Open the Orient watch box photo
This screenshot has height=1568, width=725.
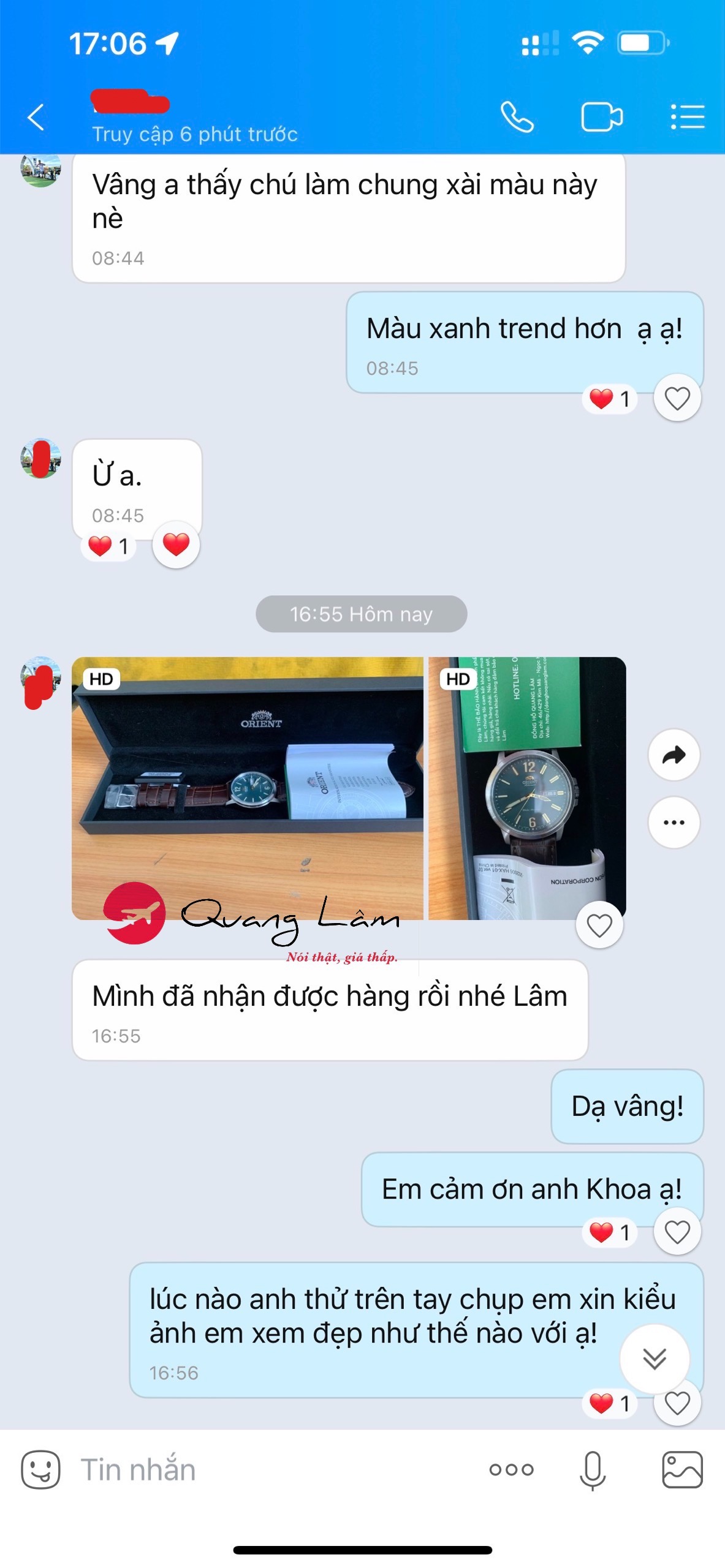pos(247,788)
